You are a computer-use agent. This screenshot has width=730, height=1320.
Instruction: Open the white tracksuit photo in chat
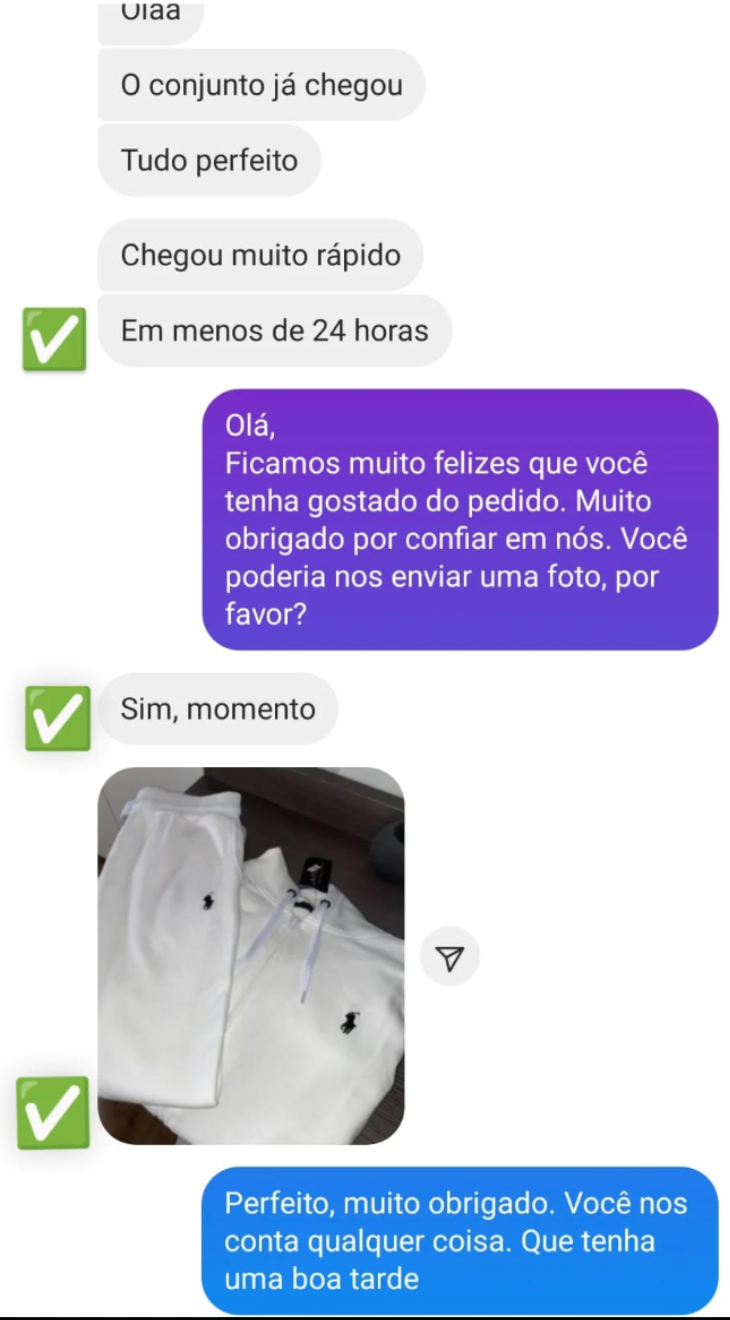(x=251, y=955)
